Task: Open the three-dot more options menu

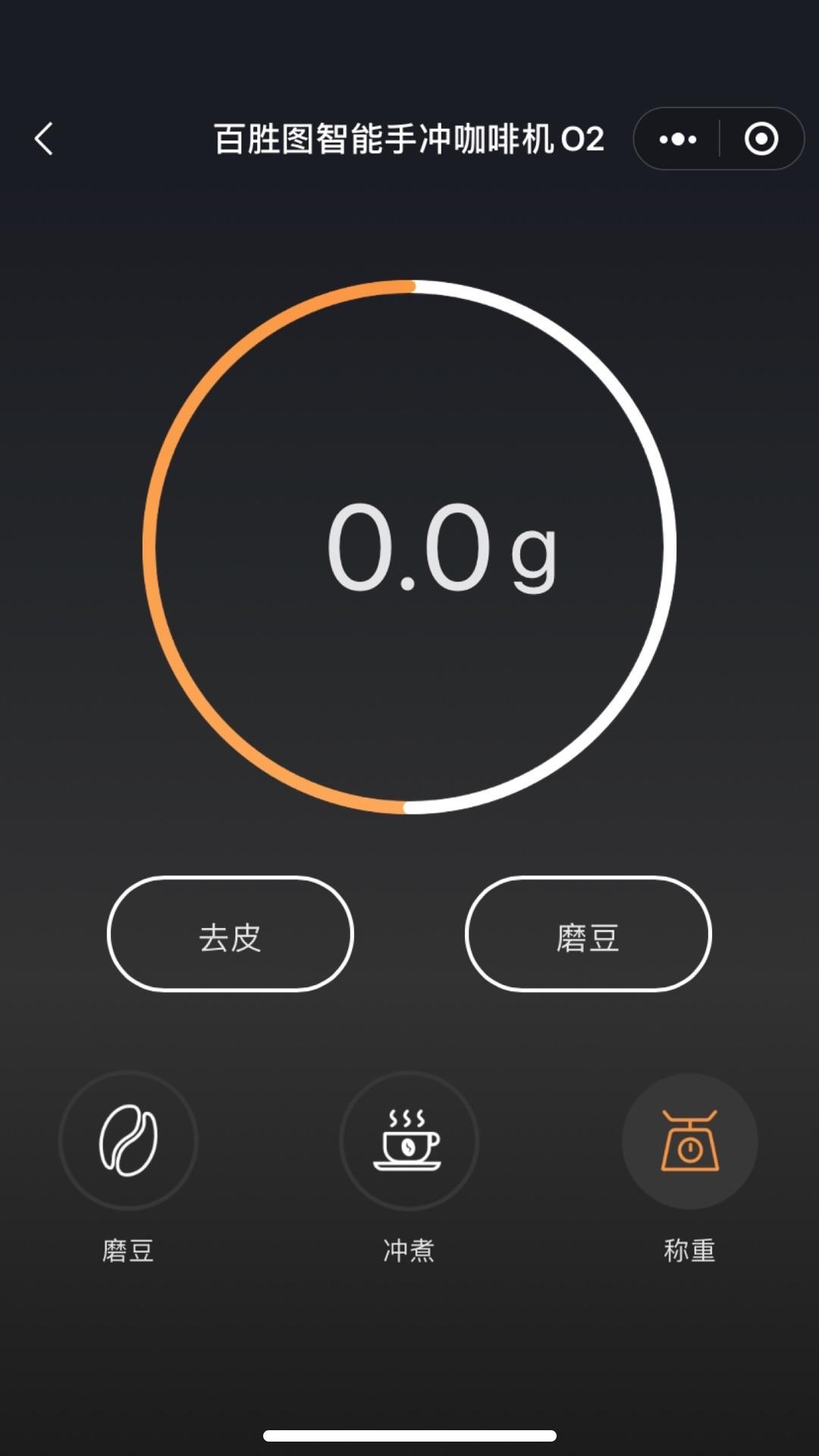Action: 677,139
